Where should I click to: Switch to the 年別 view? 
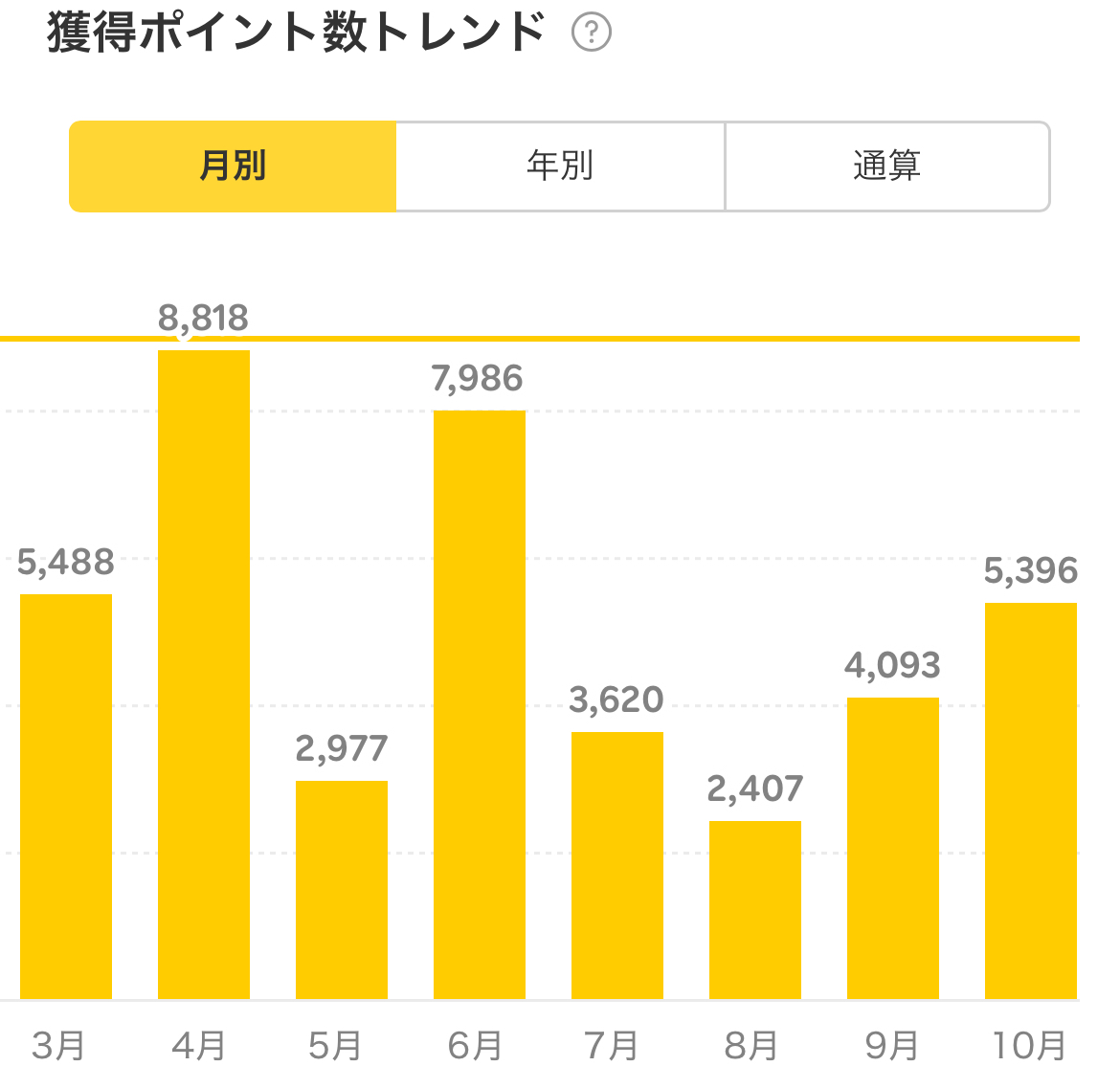click(x=560, y=167)
